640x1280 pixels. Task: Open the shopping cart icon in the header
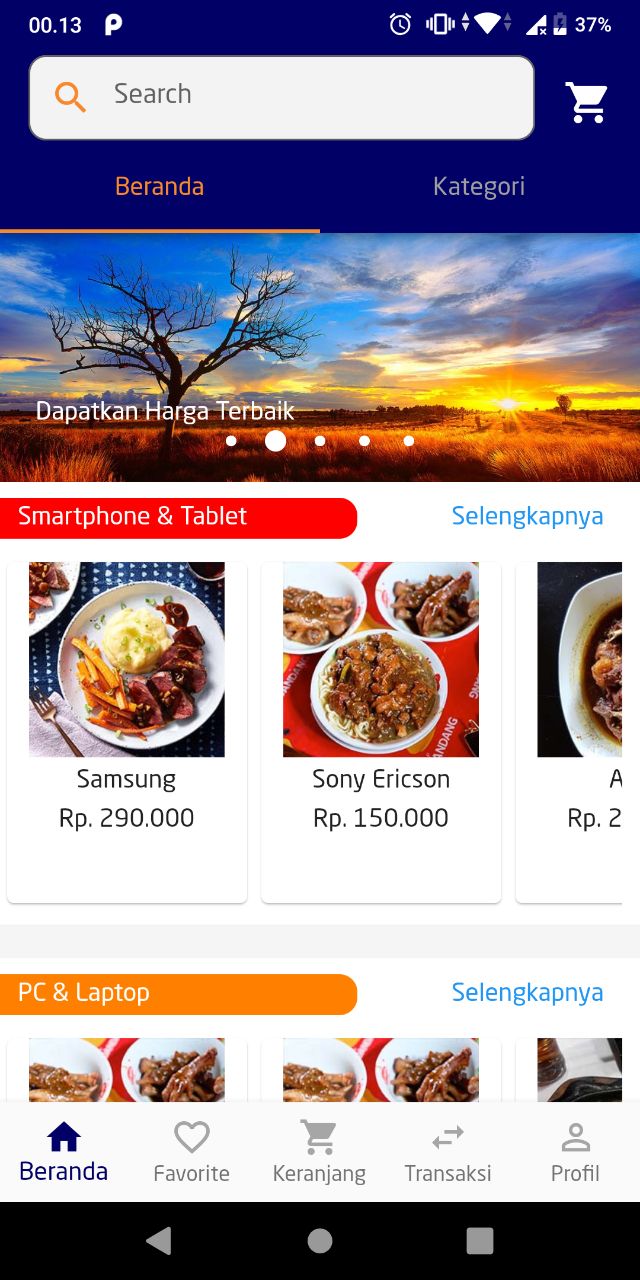[x=586, y=102]
